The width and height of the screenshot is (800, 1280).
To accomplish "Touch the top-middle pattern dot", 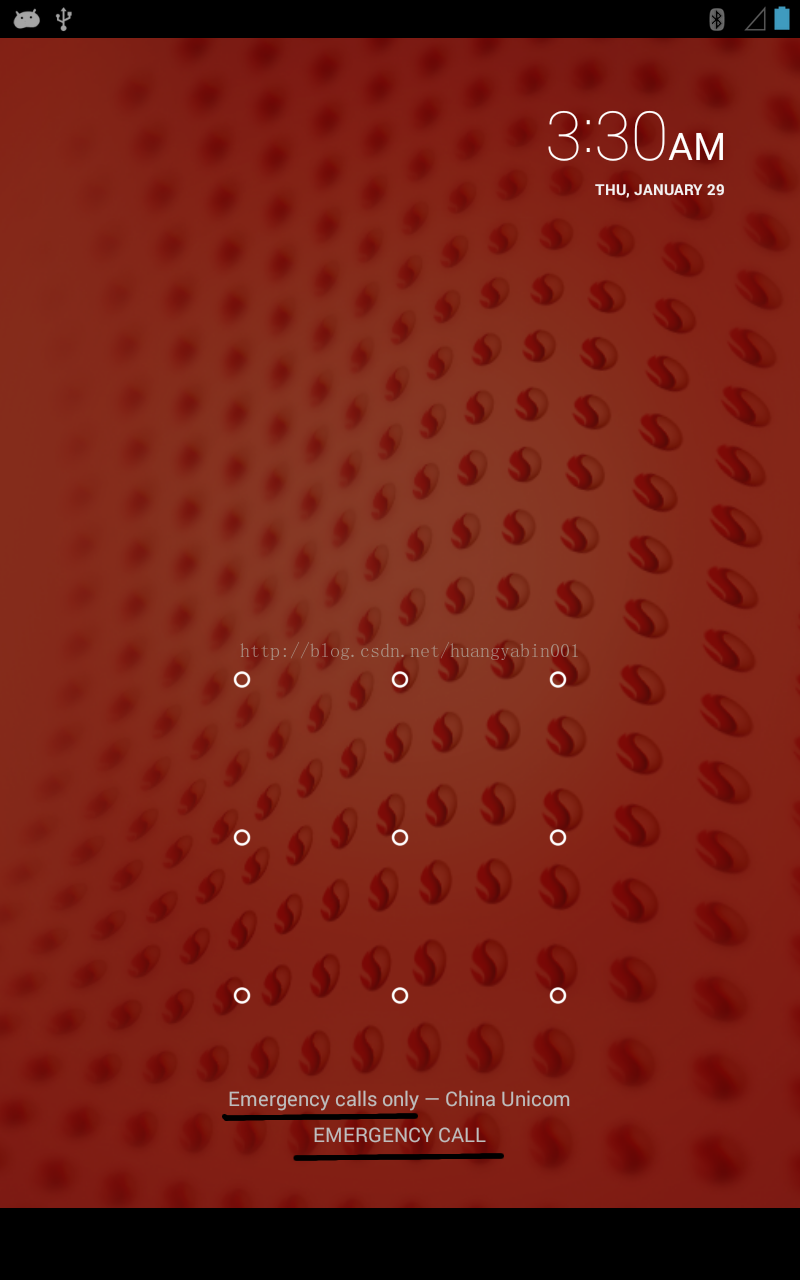I will click(400, 679).
